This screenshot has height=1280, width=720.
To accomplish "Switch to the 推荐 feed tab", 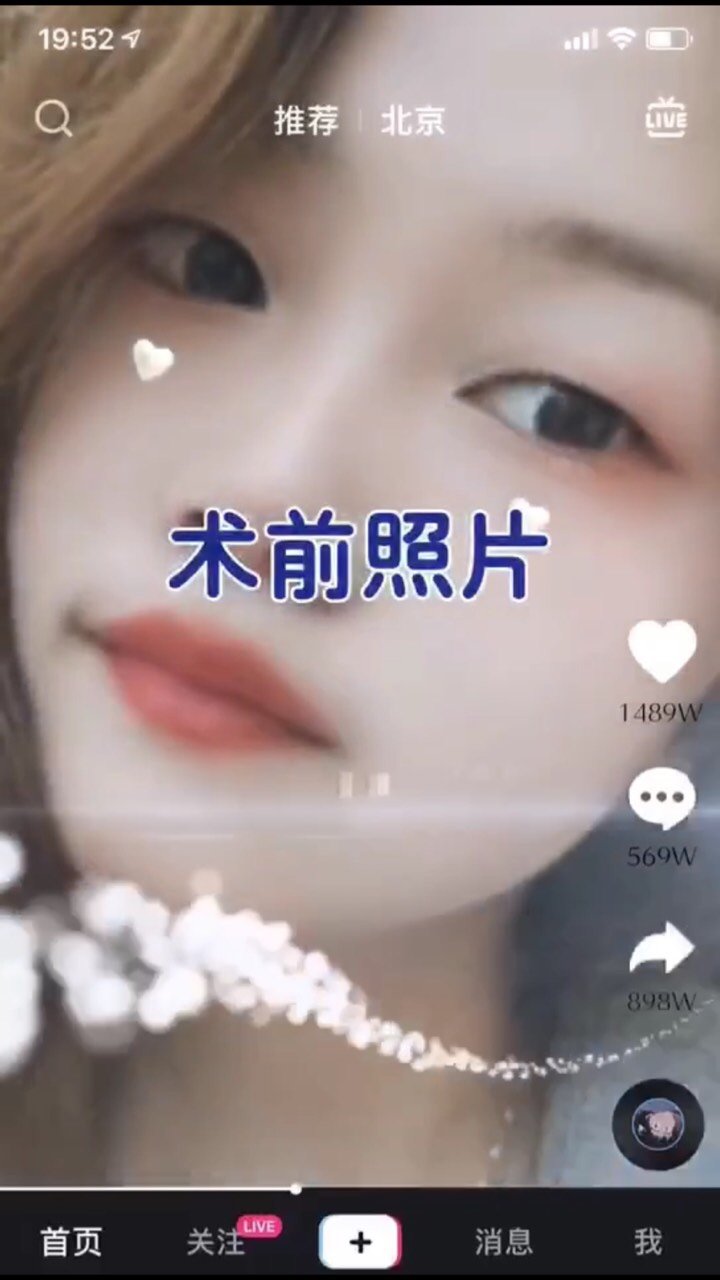I will (306, 121).
